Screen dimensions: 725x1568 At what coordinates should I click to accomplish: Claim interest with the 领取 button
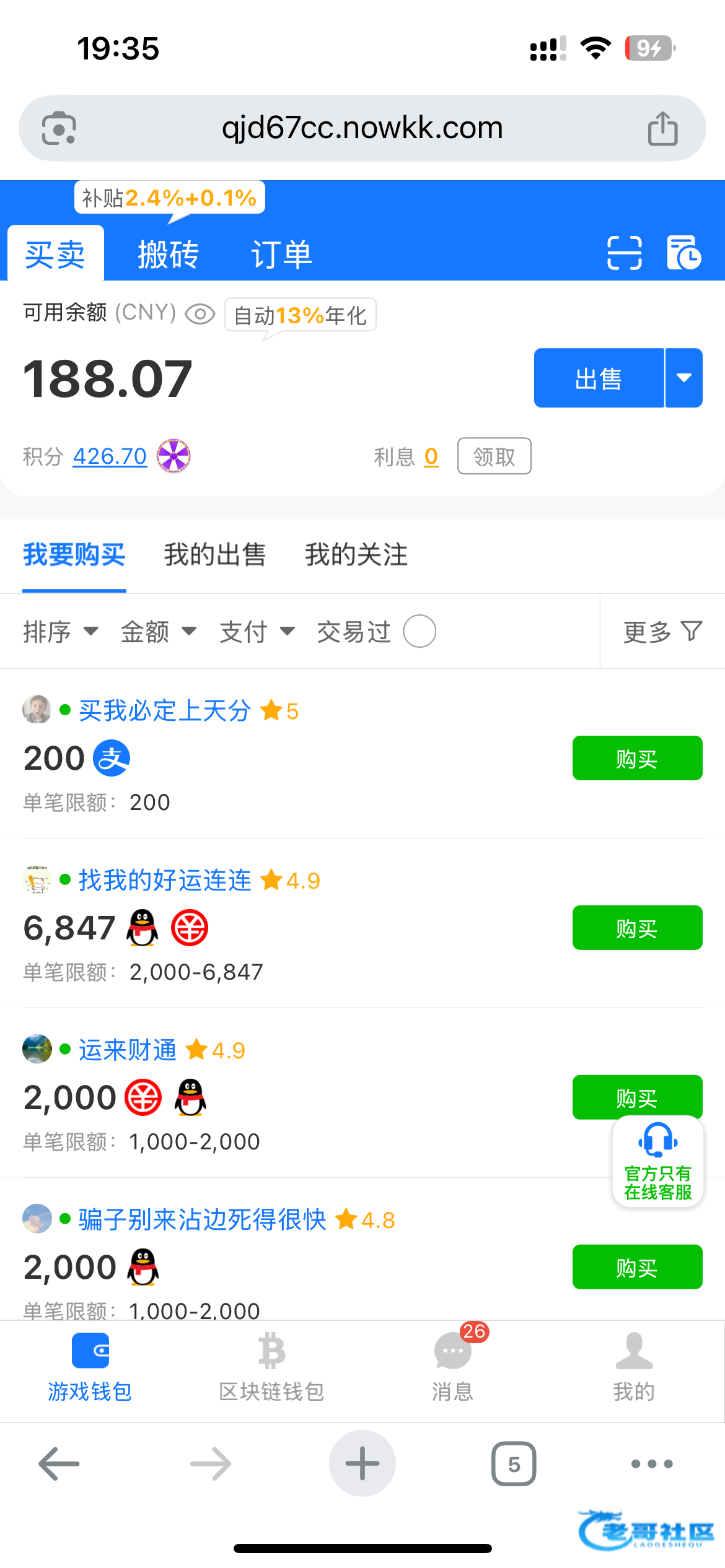pos(494,456)
